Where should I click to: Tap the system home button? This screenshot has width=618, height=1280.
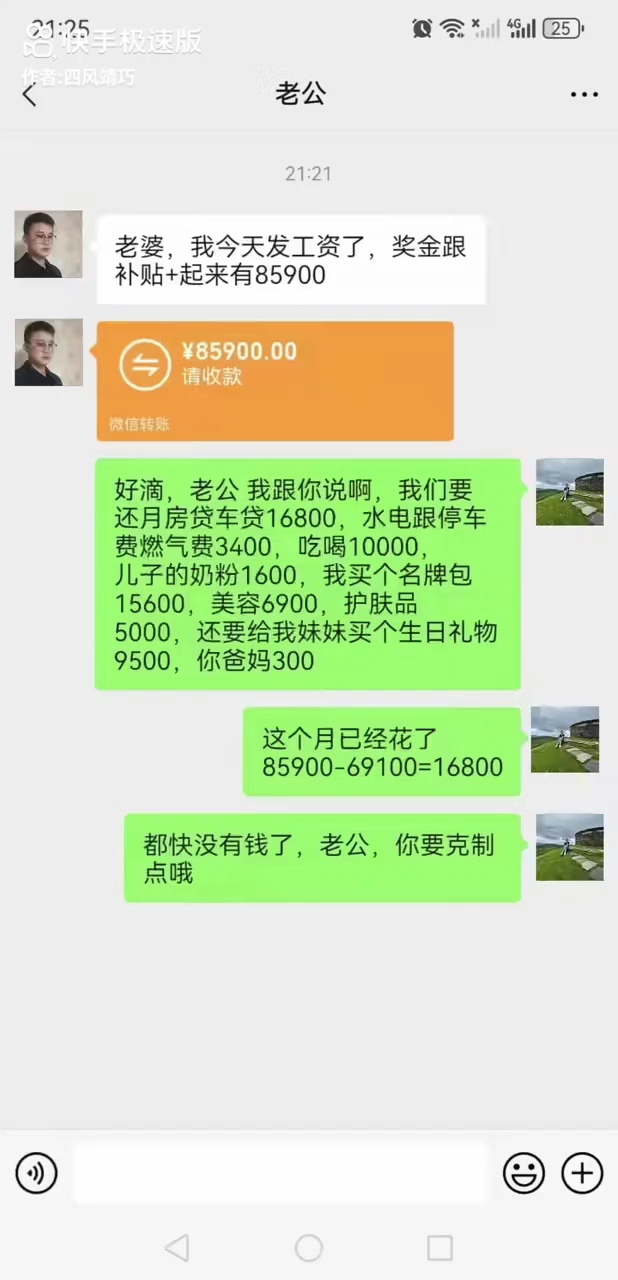coord(309,1247)
